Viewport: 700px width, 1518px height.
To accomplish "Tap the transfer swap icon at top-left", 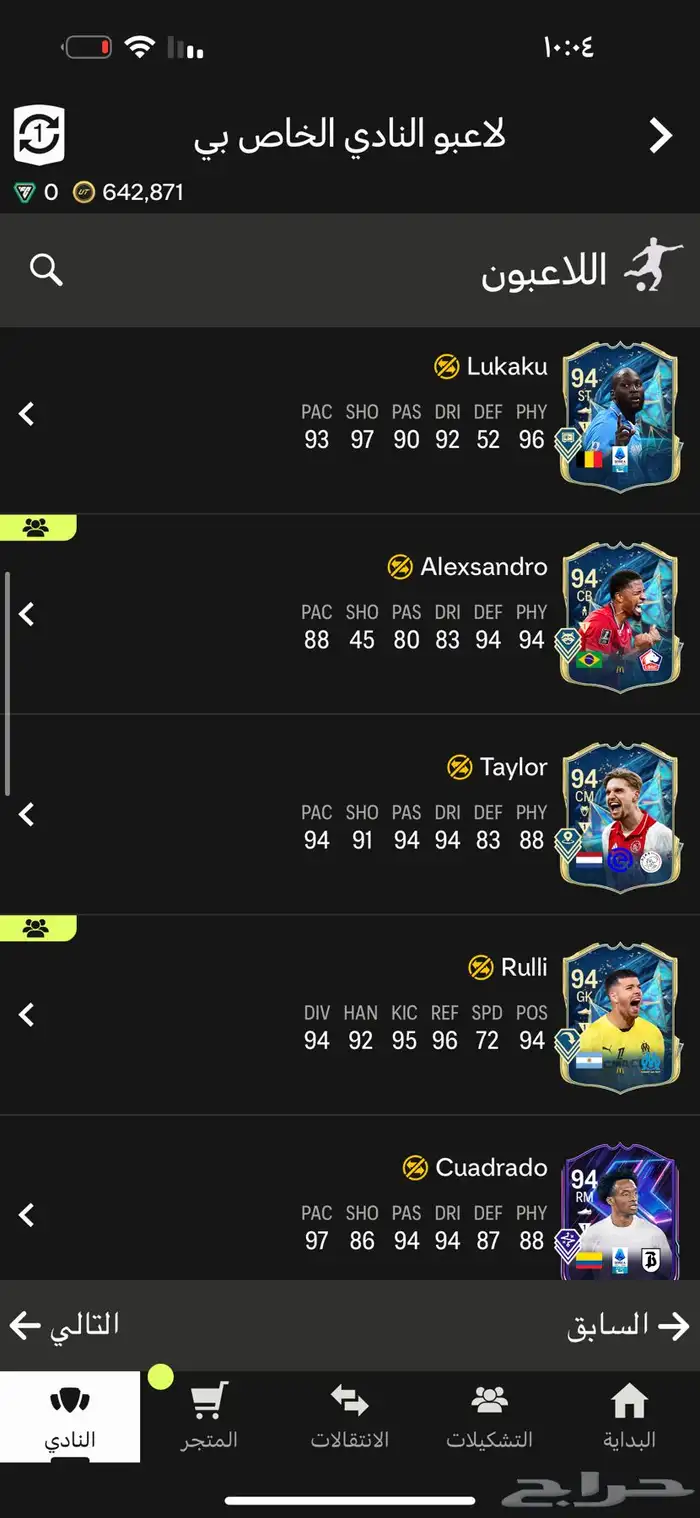I will [x=39, y=135].
